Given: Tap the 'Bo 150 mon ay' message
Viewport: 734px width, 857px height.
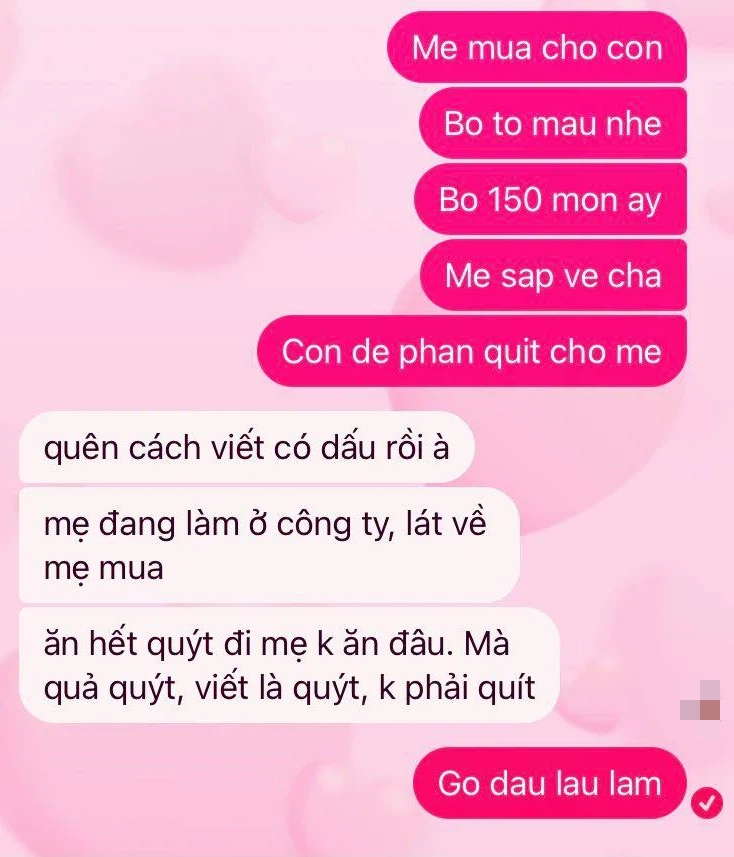Looking at the screenshot, I should point(549,200).
